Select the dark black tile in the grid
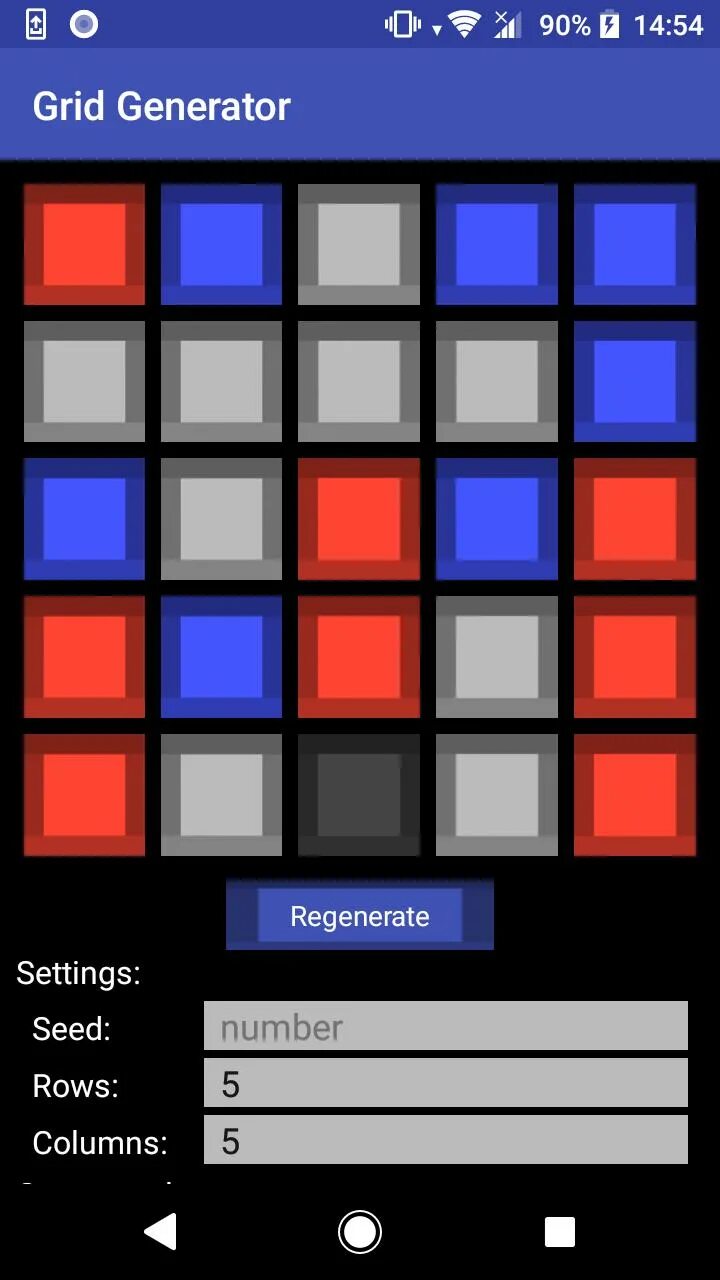Viewport: 720px width, 1280px height. (x=359, y=795)
